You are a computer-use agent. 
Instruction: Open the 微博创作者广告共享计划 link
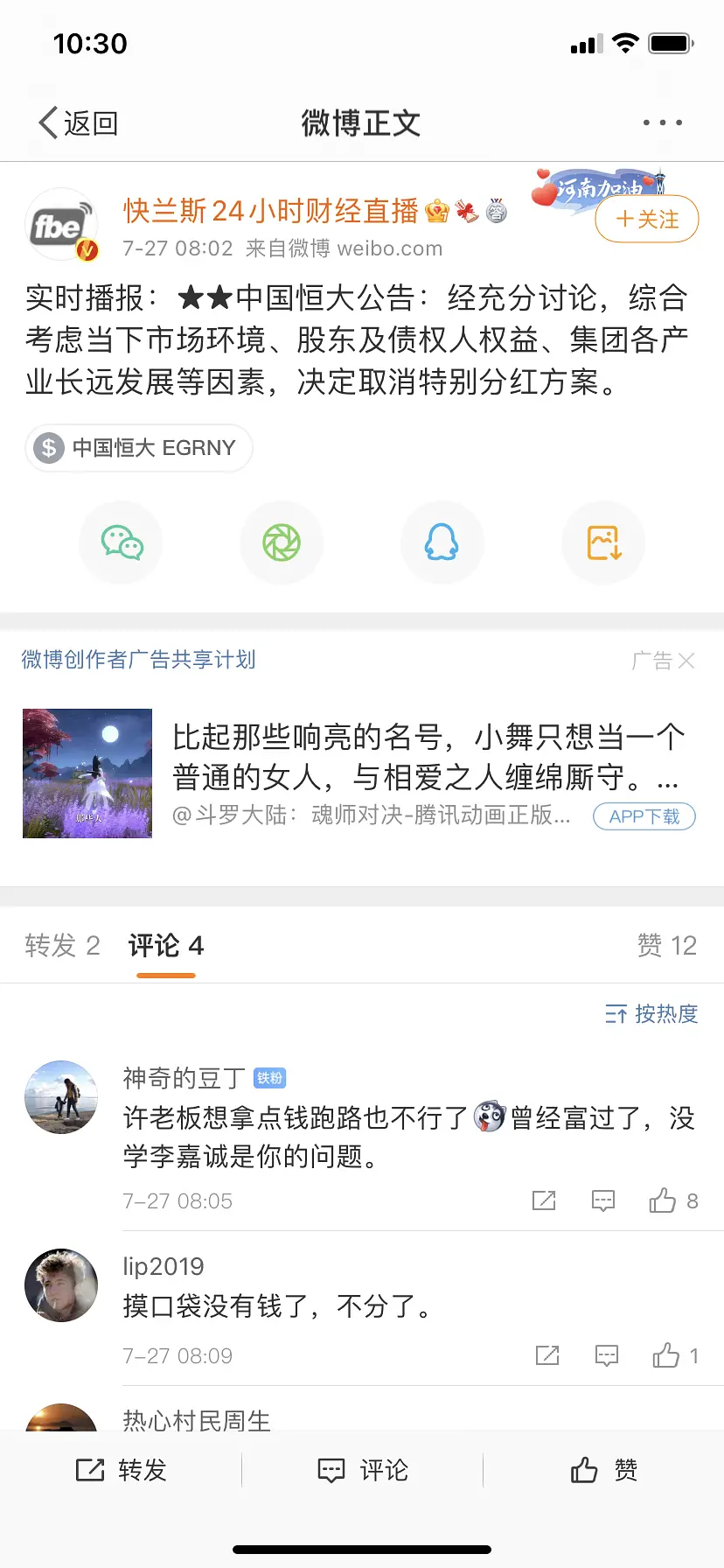tap(138, 660)
